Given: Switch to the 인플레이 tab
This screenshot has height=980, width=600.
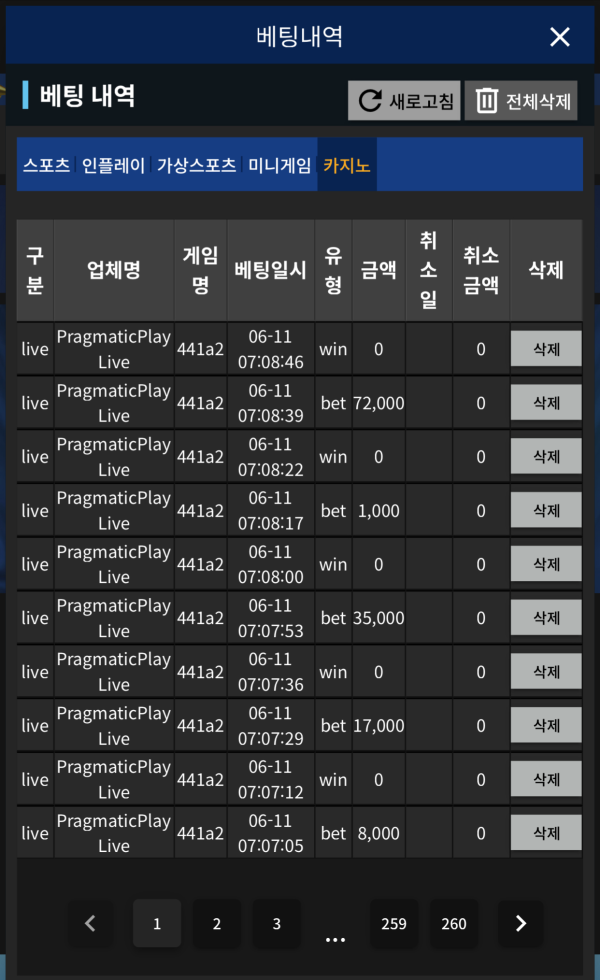Looking at the screenshot, I should click(113, 165).
